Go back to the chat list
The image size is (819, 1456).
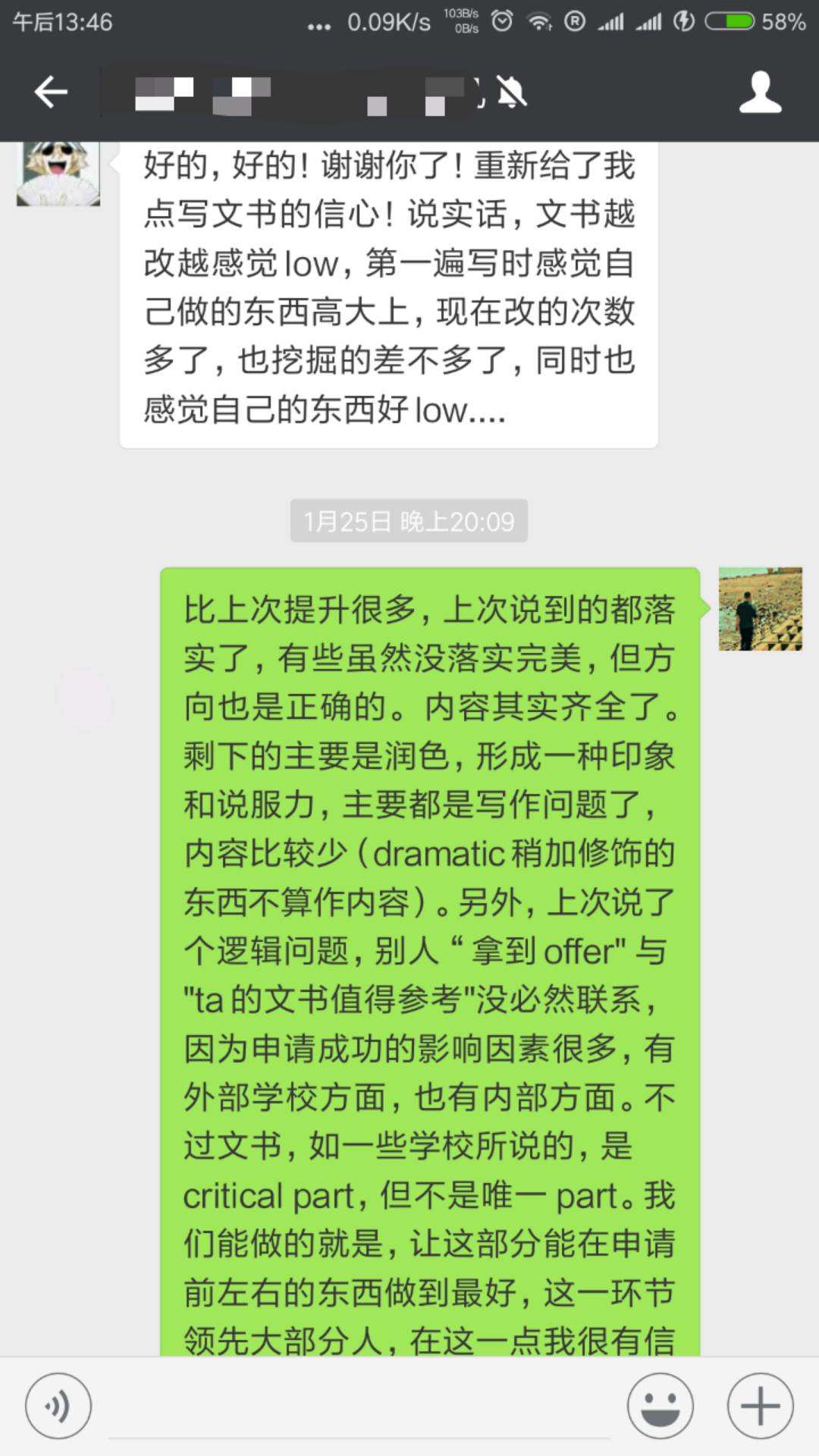[x=51, y=93]
